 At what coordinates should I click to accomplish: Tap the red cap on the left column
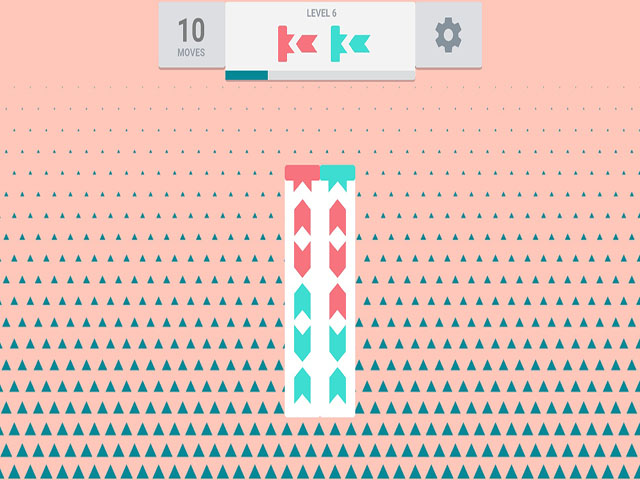coord(302,173)
